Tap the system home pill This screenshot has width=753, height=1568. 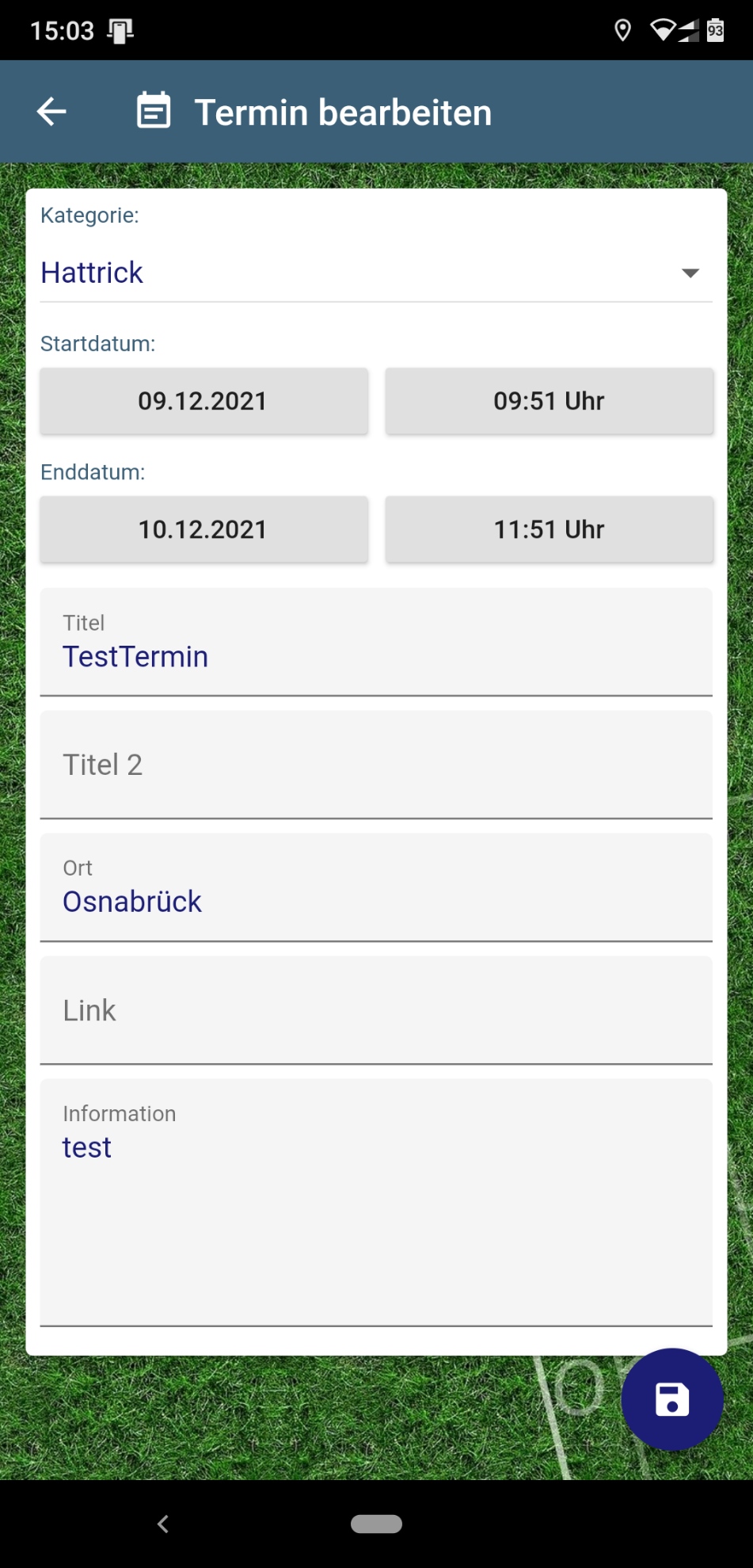(376, 1524)
